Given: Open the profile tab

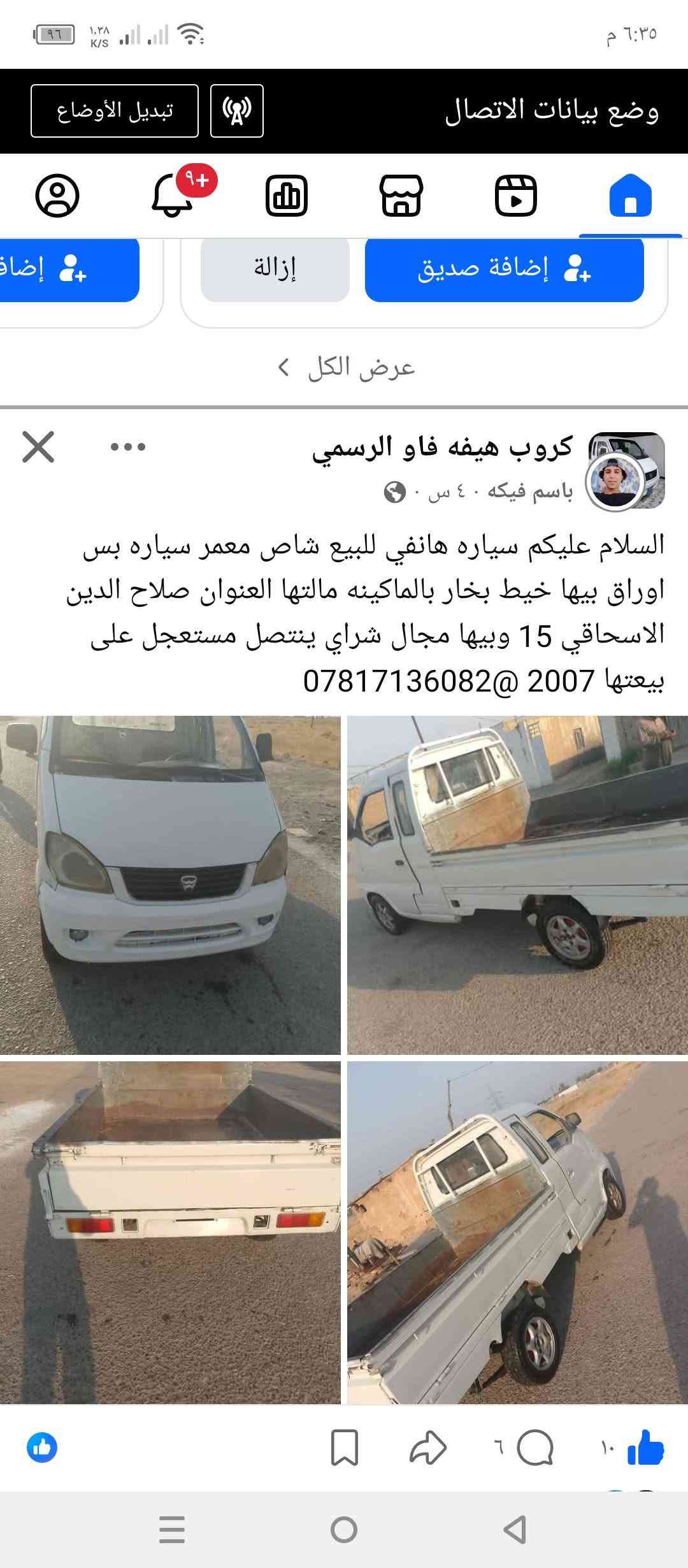Looking at the screenshot, I should [57, 195].
